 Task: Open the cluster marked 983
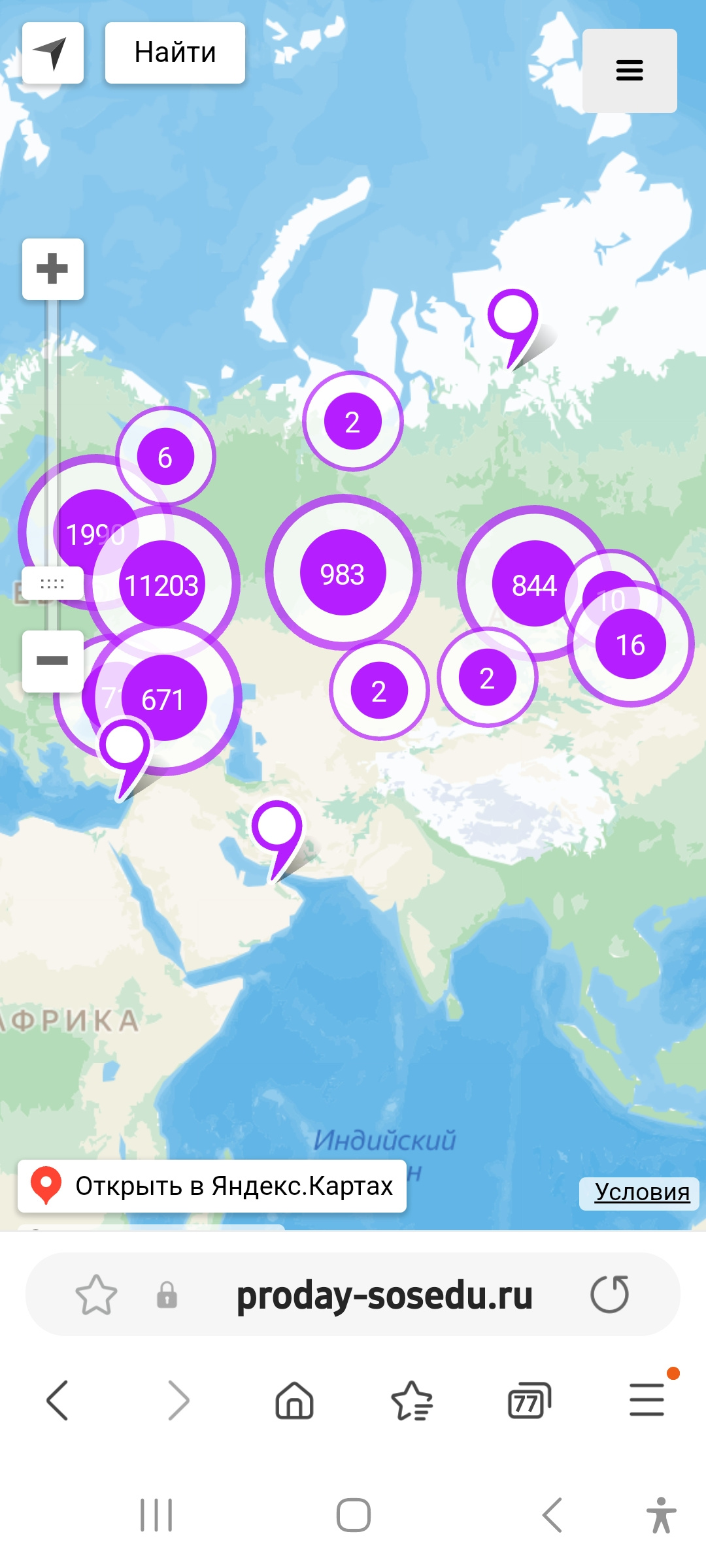pos(343,573)
